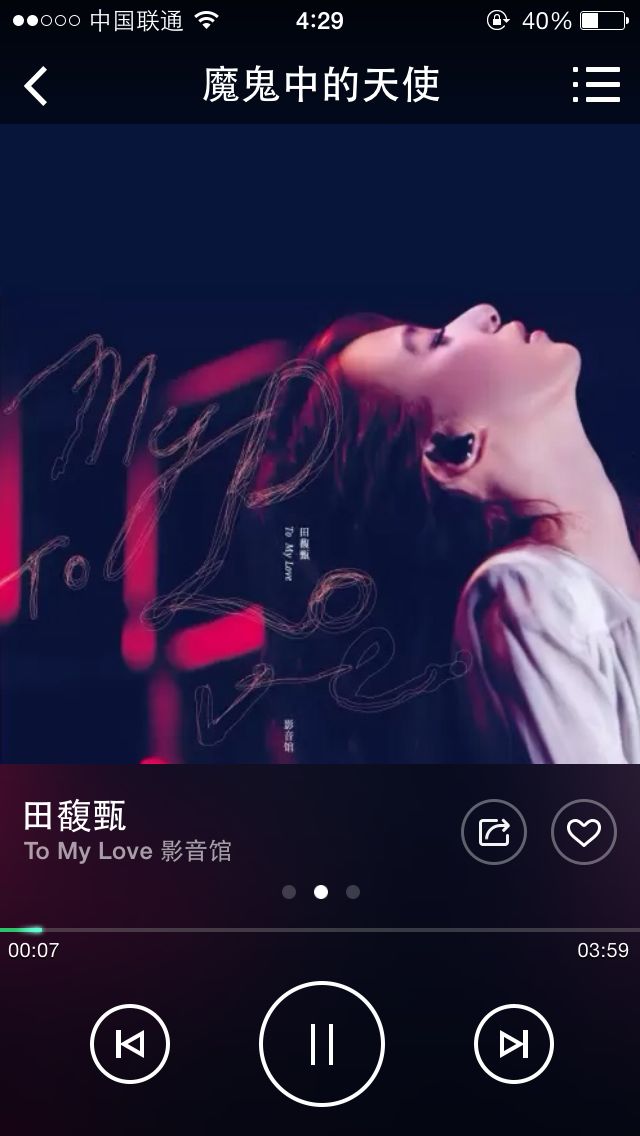The image size is (640, 1136).
Task: Go back from the now playing screen
Action: pyautogui.click(x=36, y=86)
